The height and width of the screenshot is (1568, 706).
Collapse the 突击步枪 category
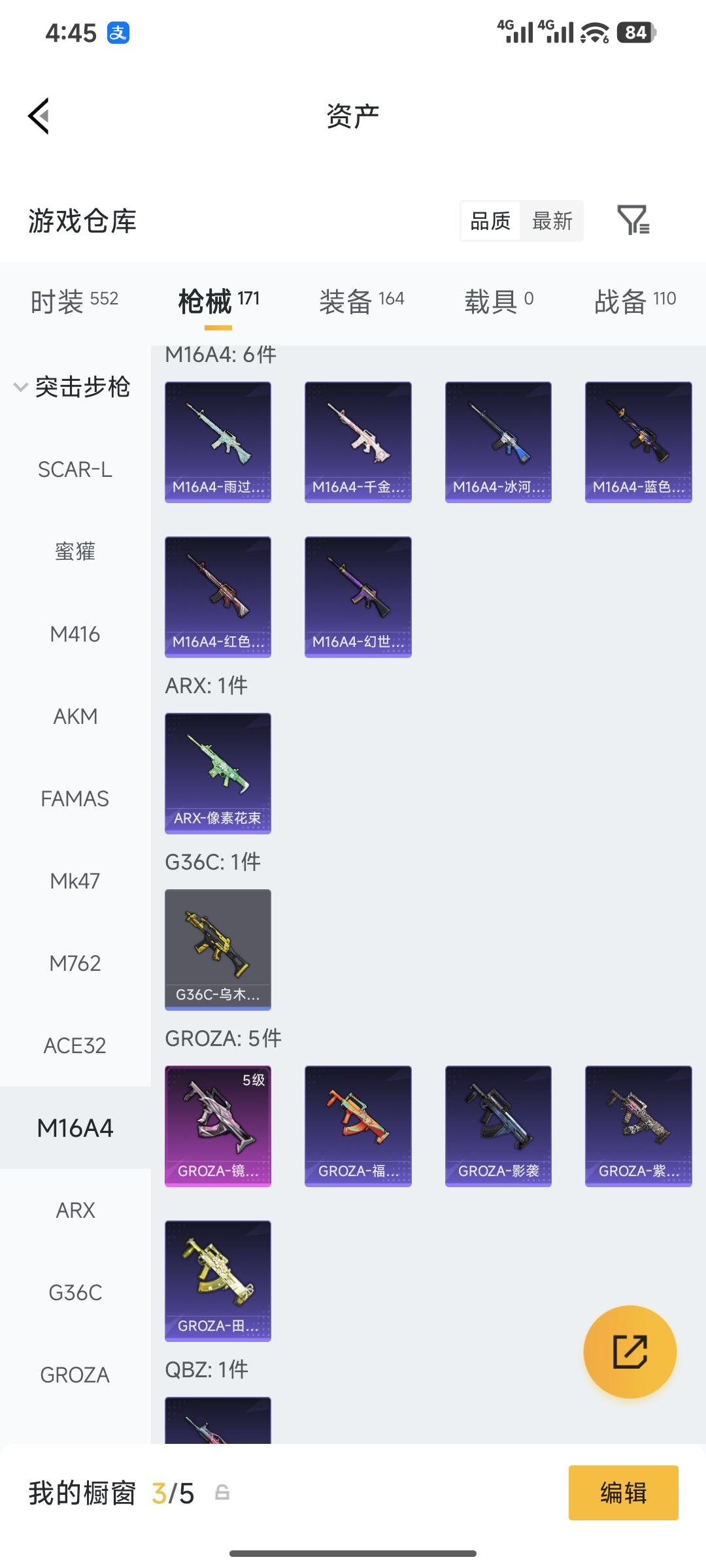73,387
